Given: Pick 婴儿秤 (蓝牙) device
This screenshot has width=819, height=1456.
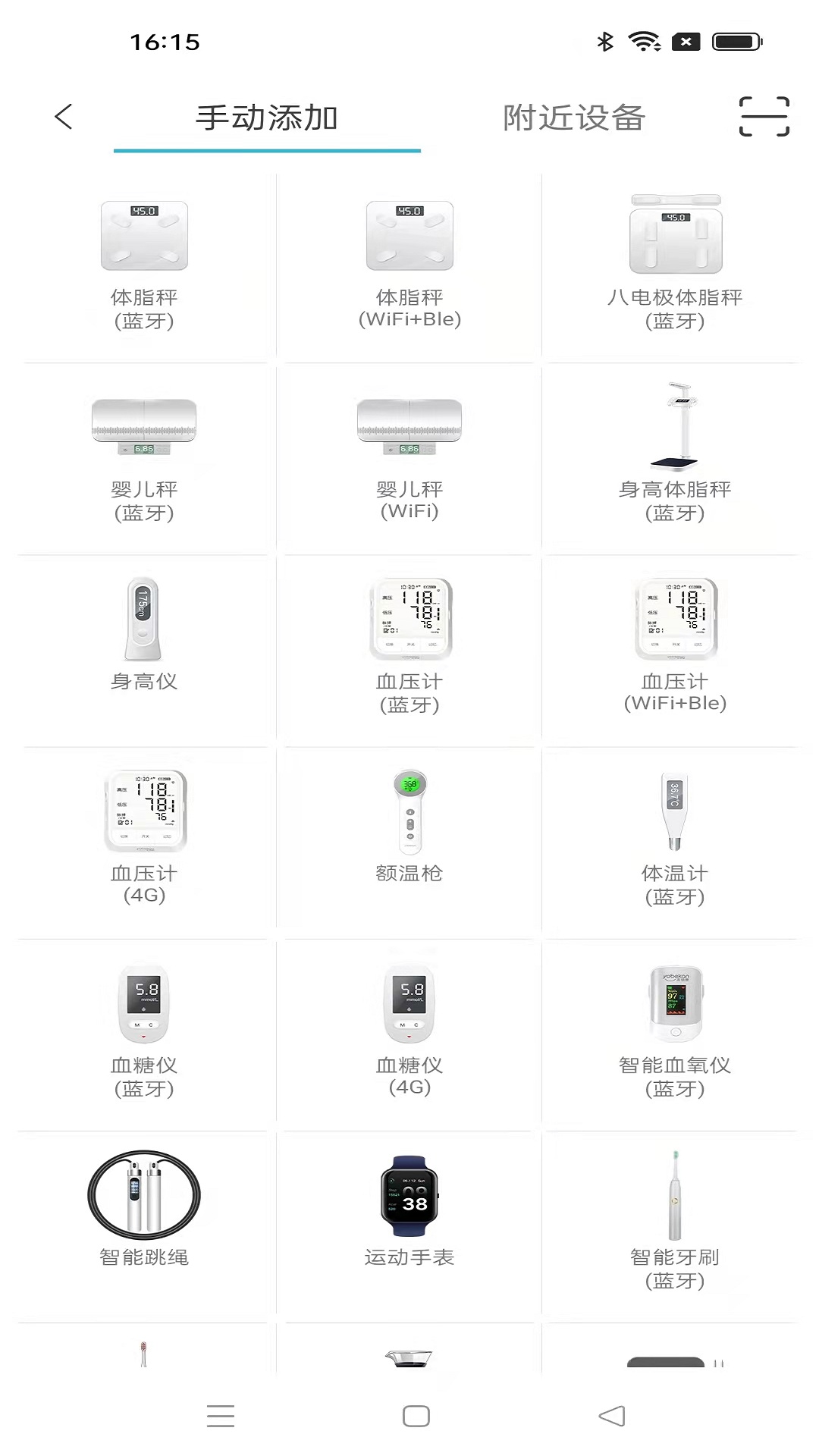Looking at the screenshot, I should pyautogui.click(x=144, y=459).
